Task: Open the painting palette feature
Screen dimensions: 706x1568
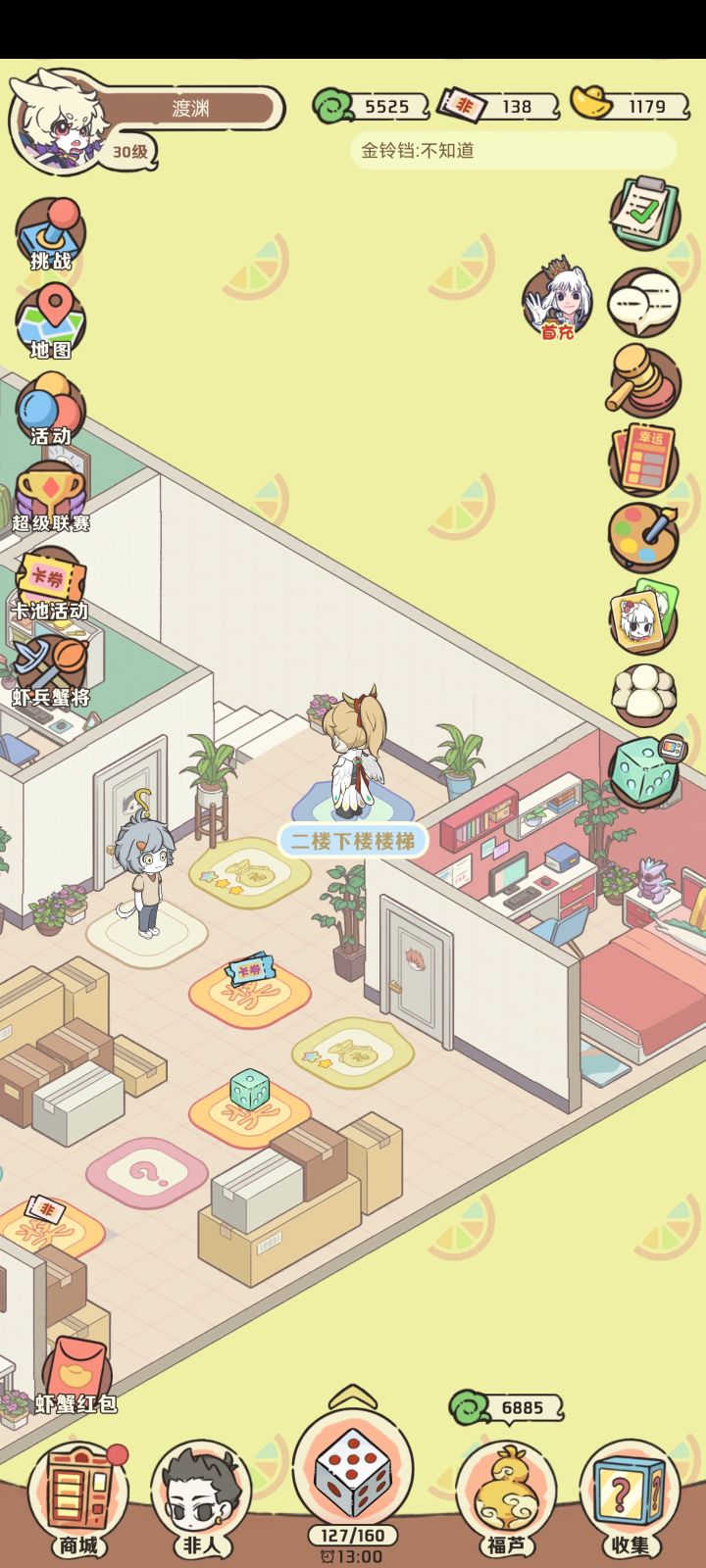Action: [x=642, y=532]
